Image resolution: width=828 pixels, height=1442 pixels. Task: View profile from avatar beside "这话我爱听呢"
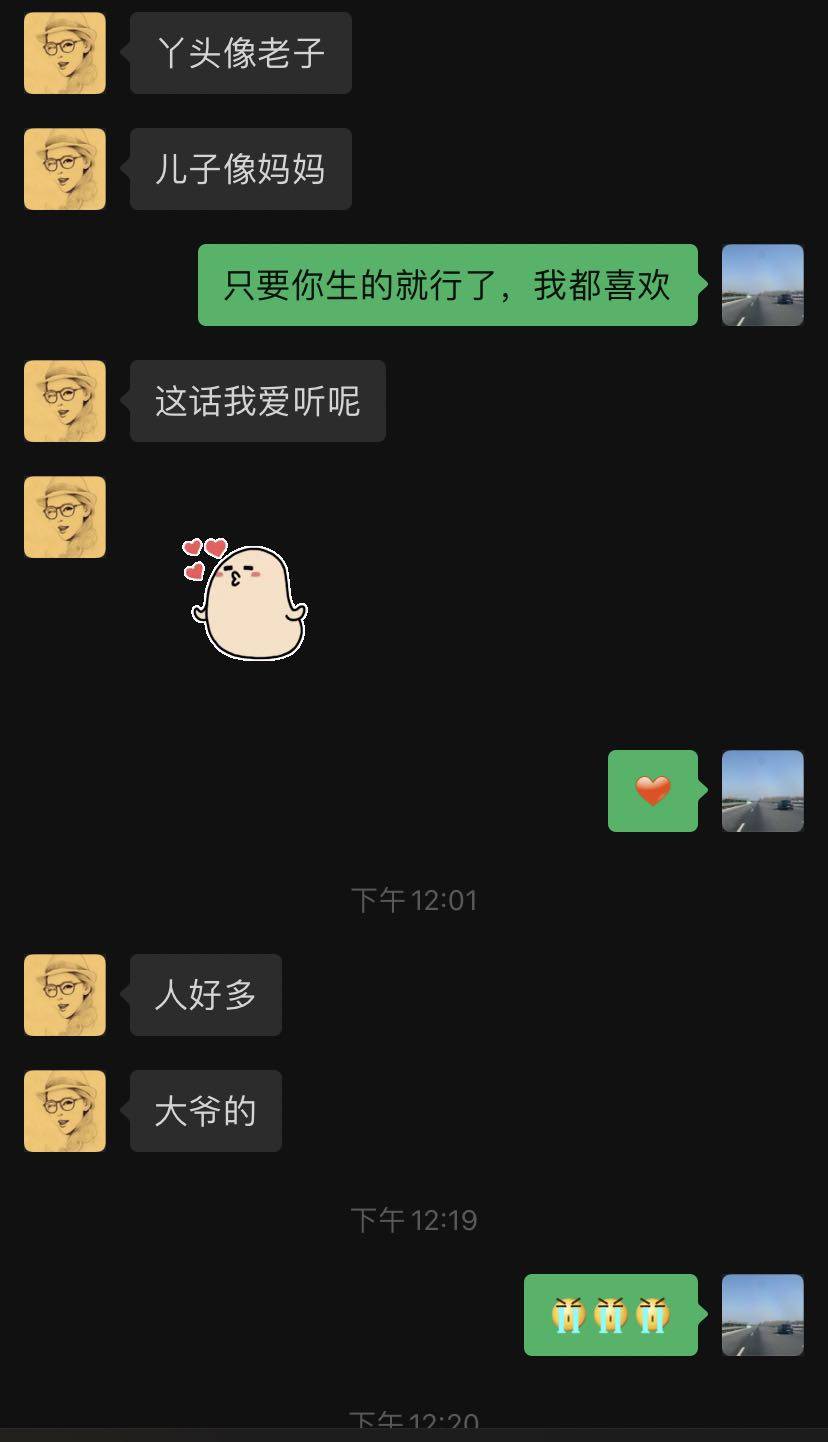65,401
